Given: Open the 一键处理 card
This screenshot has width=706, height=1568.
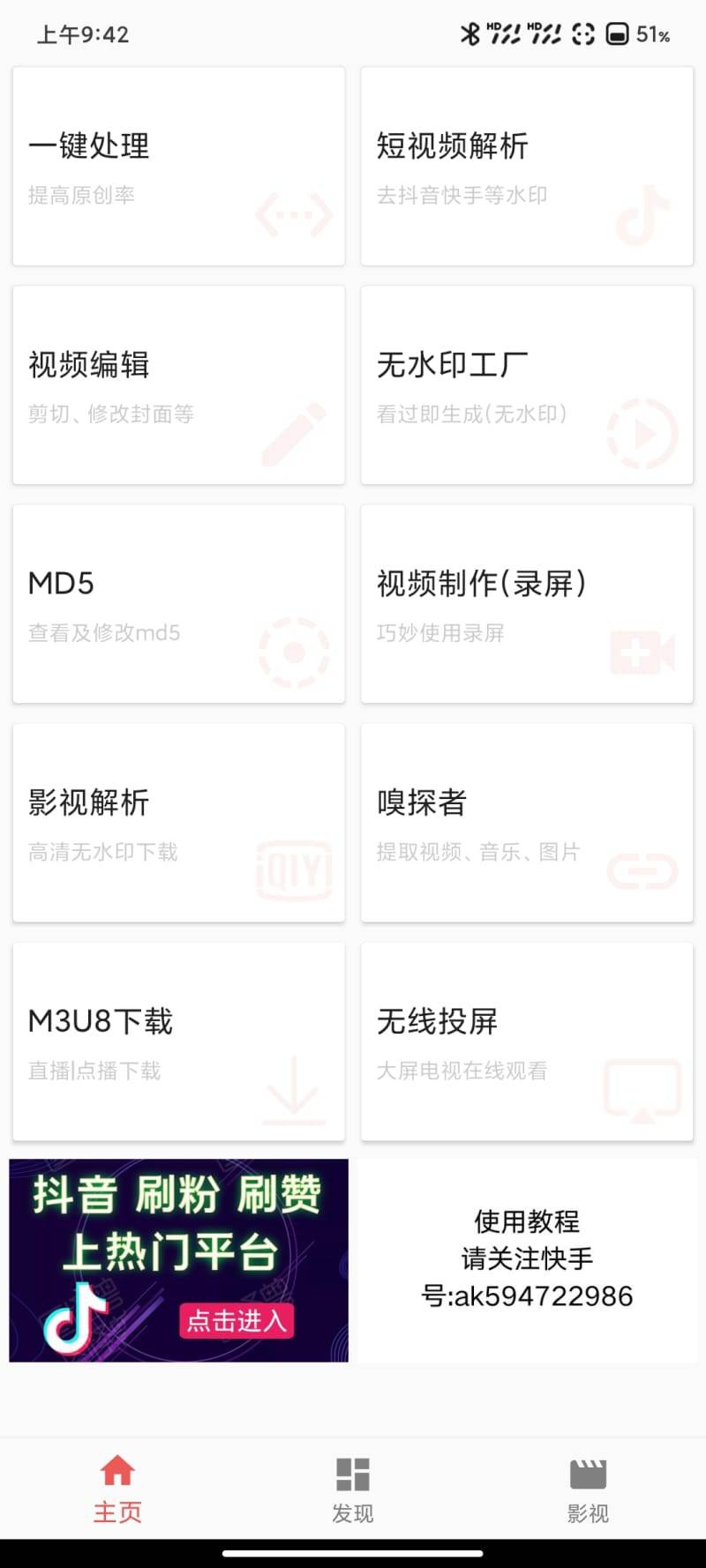Looking at the screenshot, I should point(178,166).
